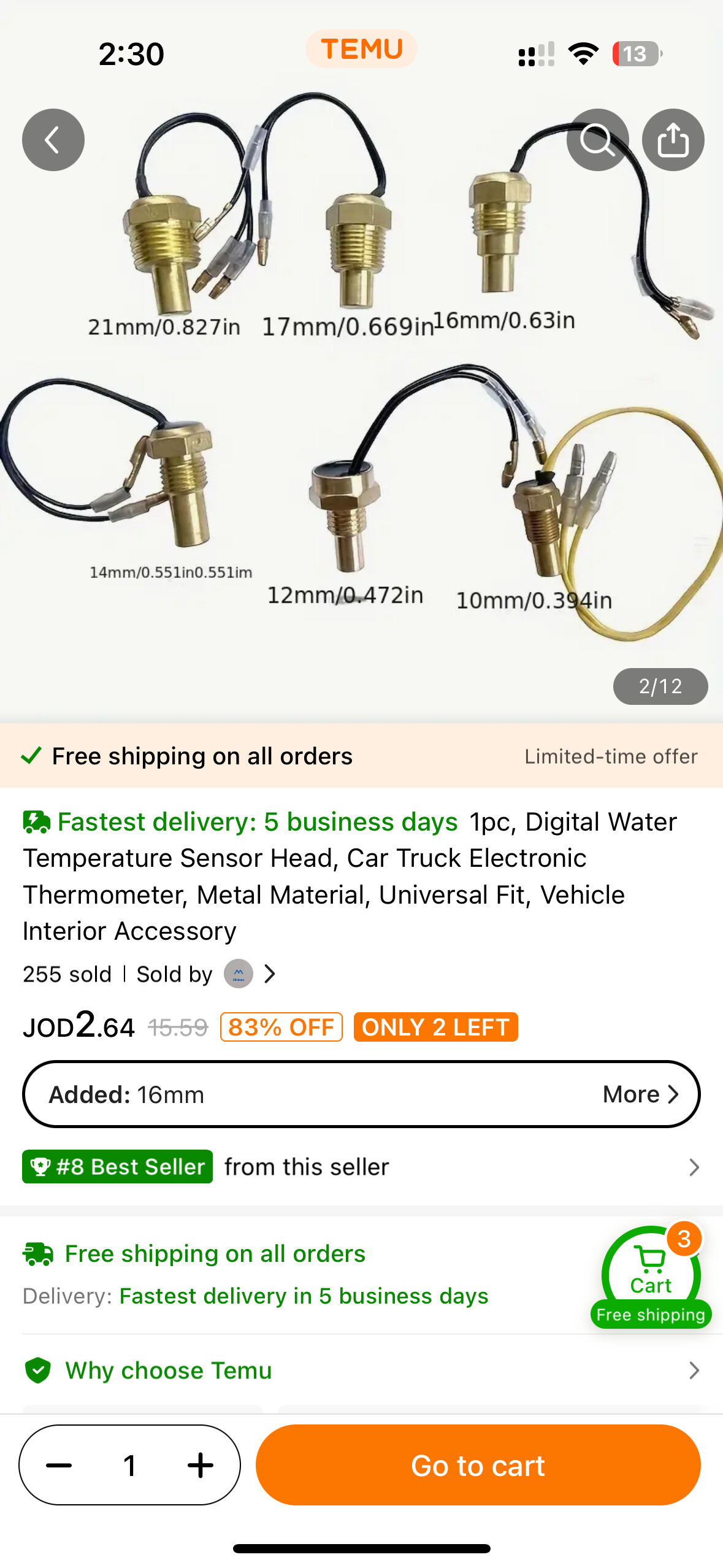Open the search icon over product image
The image size is (723, 1568).
click(597, 140)
